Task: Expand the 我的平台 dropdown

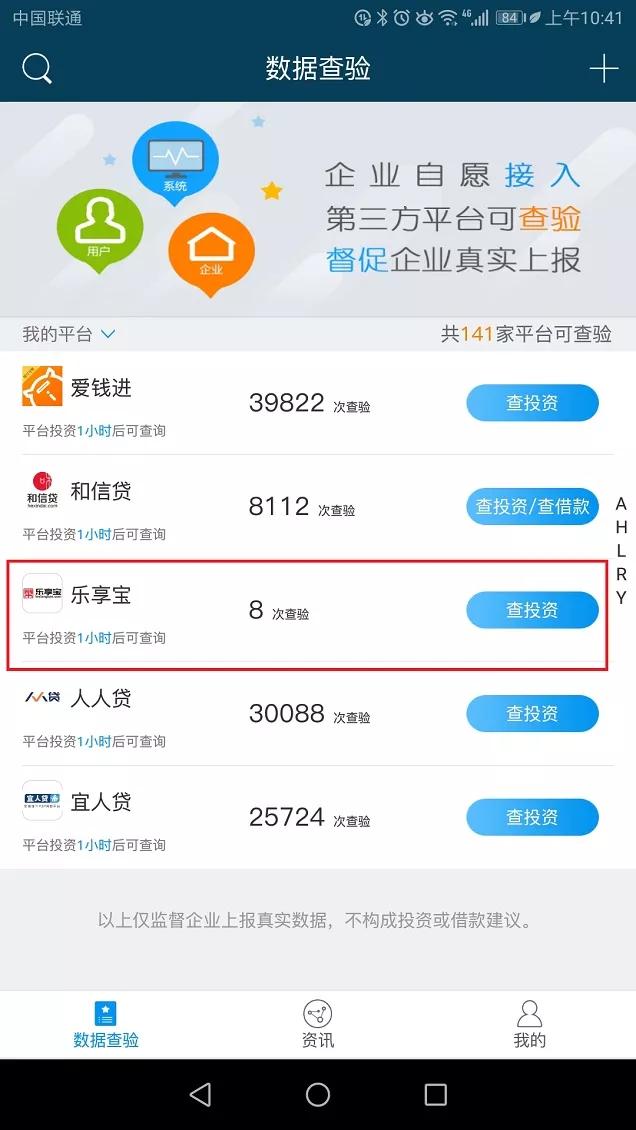Action: [69, 334]
